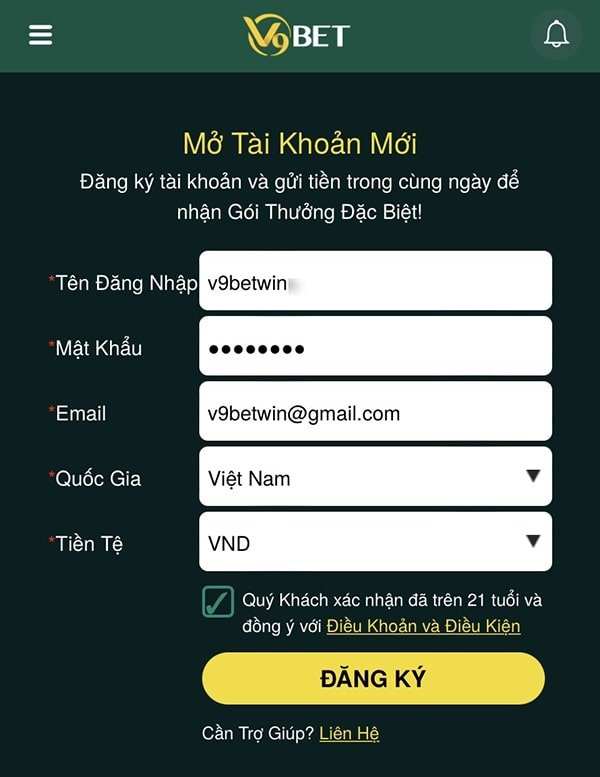This screenshot has height=777, width=600.
Task: Uncheck the age 21 confirmation checkbox
Action: (x=218, y=602)
